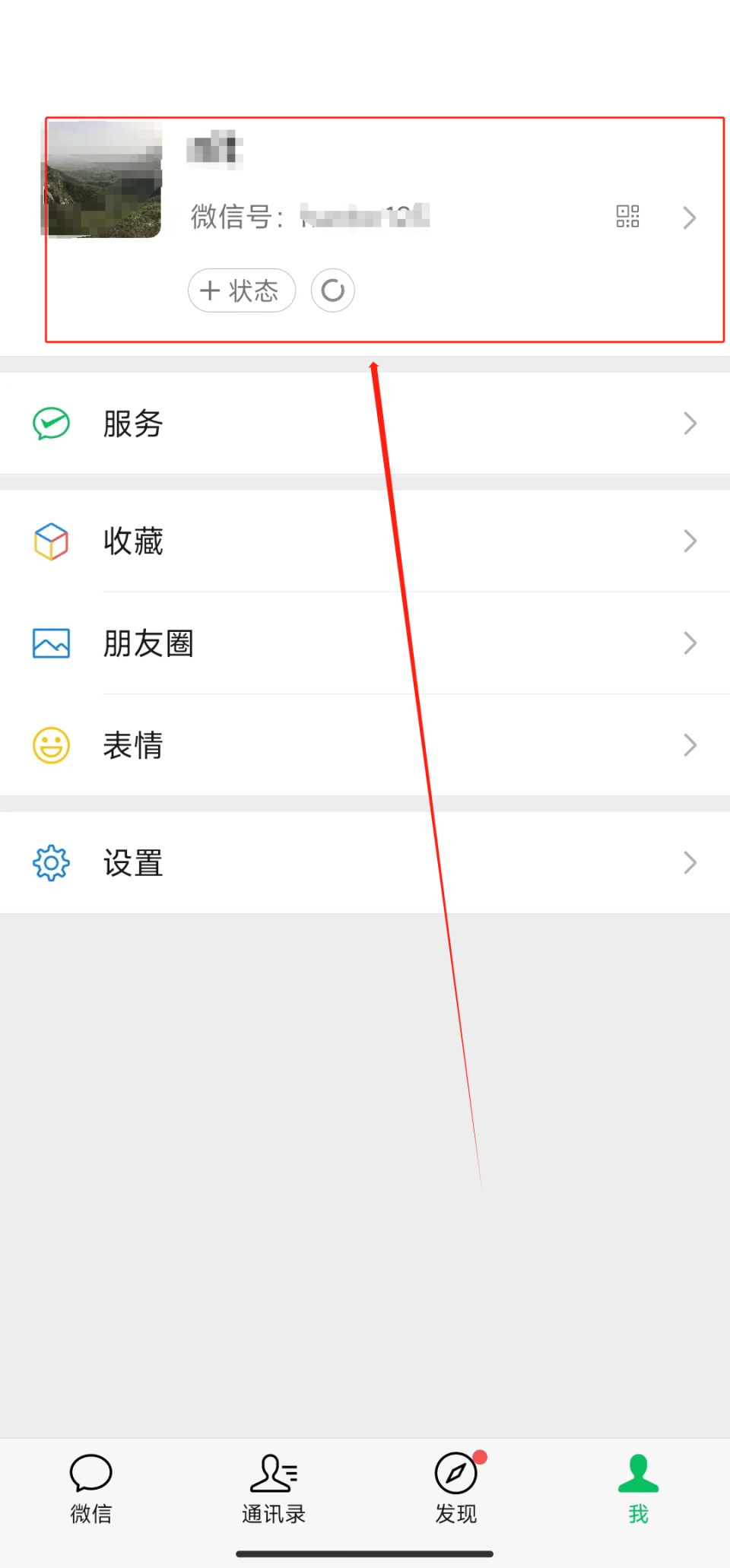Tap the Stickers (表情) smiley icon
The image size is (730, 1568).
tap(50, 745)
